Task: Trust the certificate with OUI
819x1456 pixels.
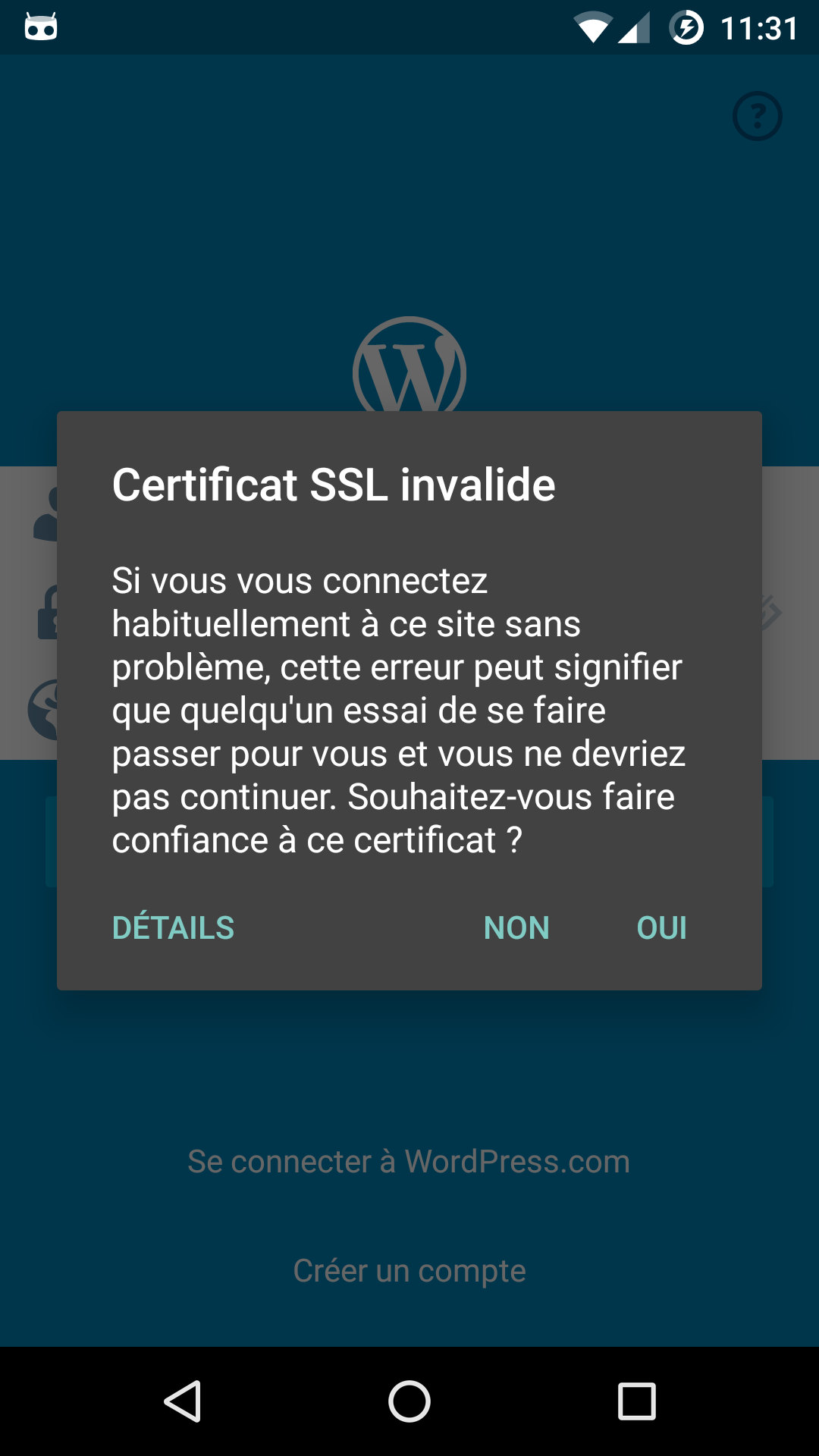Action: 661,927
